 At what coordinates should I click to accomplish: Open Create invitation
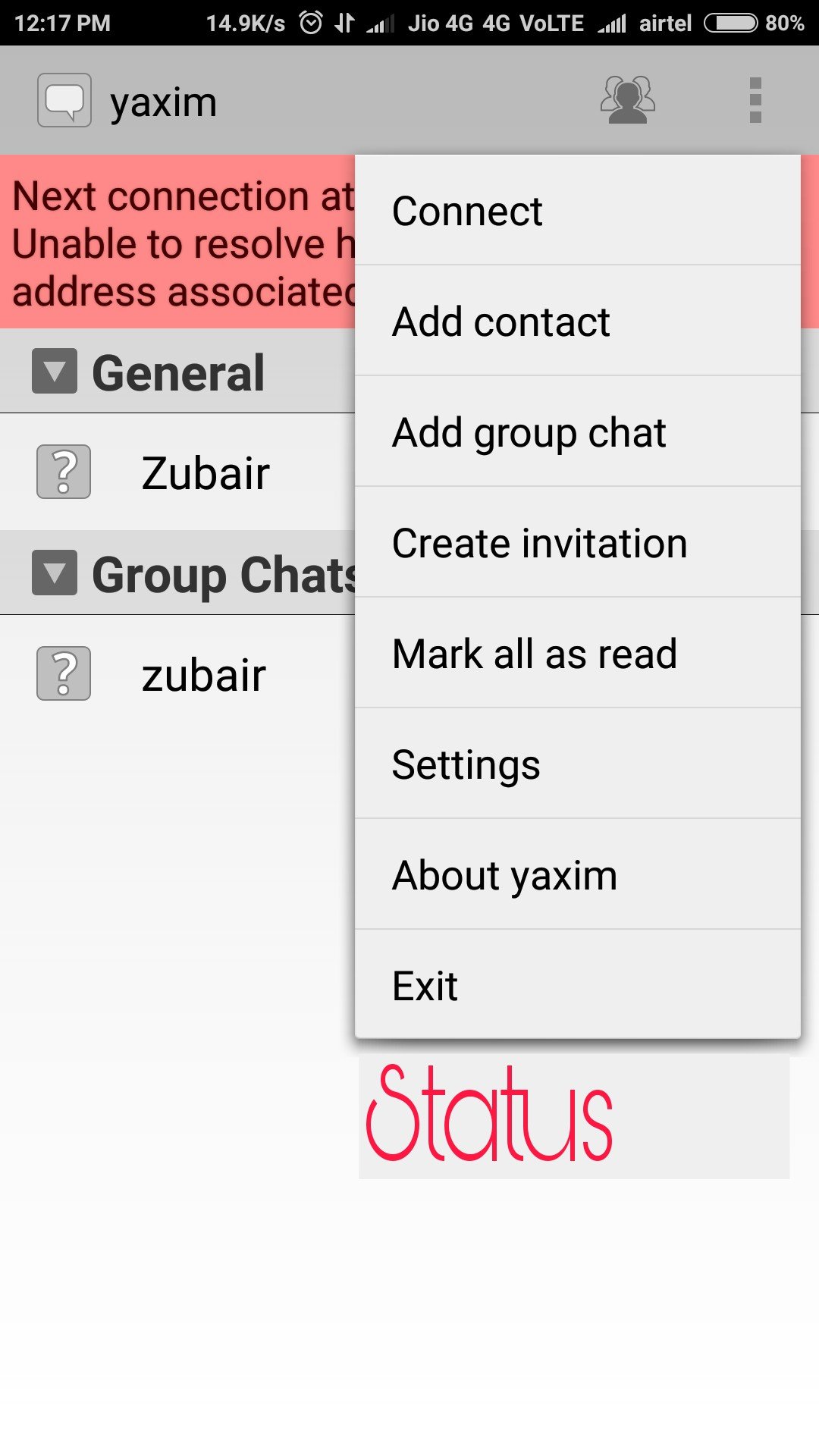pyautogui.click(x=576, y=543)
